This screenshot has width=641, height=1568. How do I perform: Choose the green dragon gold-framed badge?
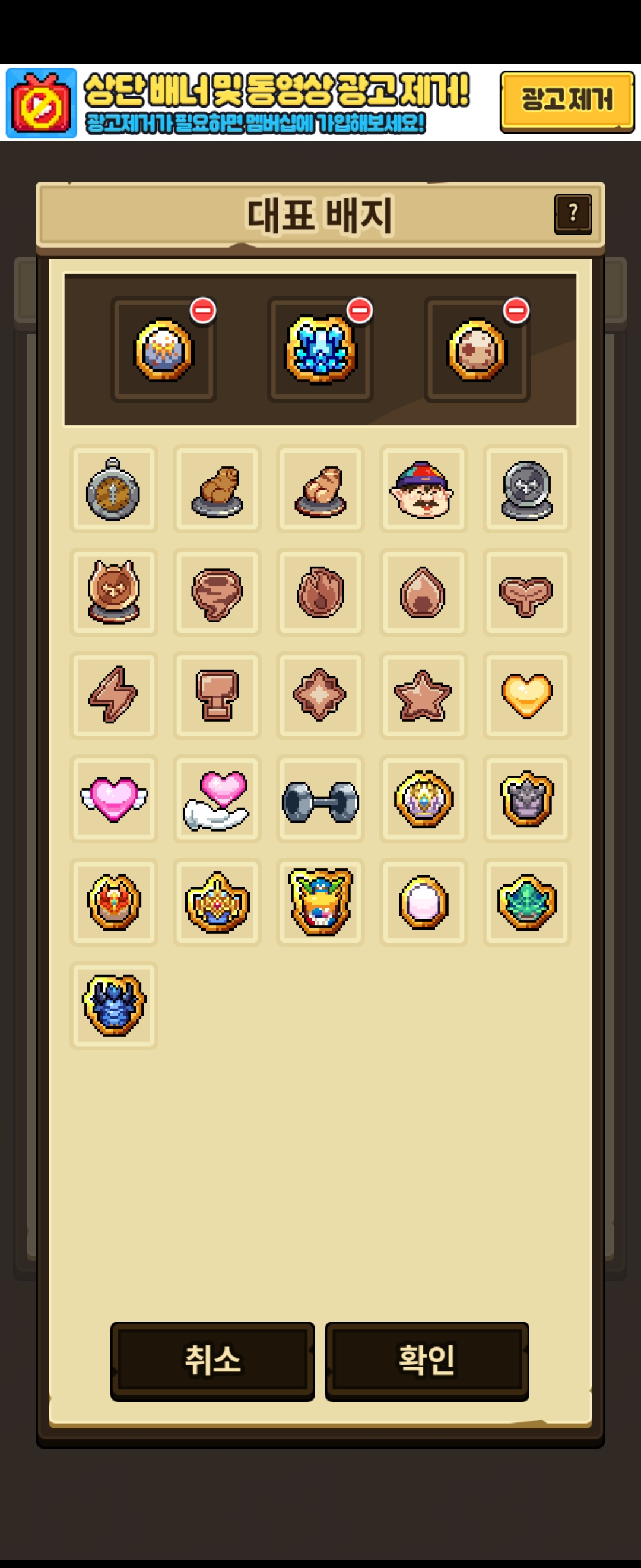(526, 902)
